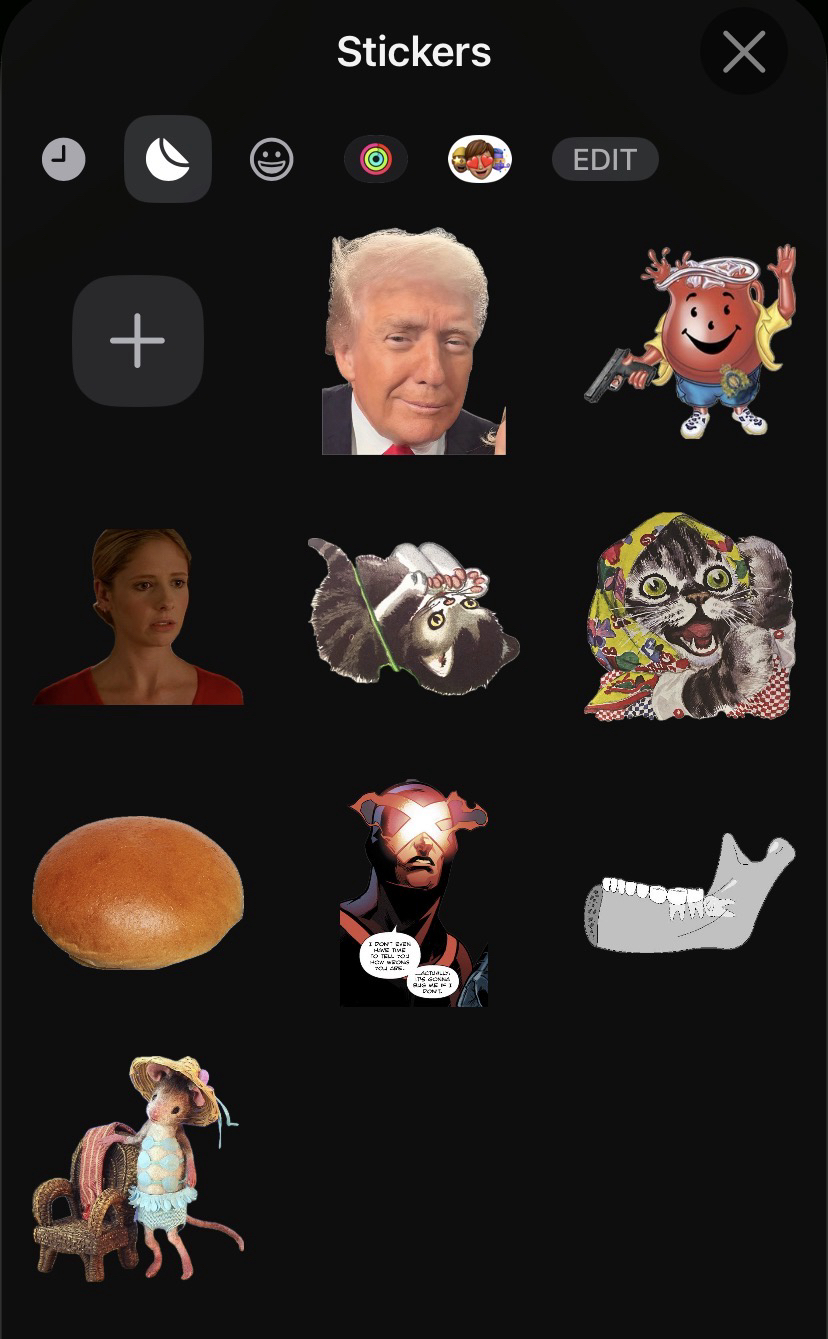The image size is (828, 1339).
Task: Pick the upside-down cat sticker
Action: coord(413,618)
